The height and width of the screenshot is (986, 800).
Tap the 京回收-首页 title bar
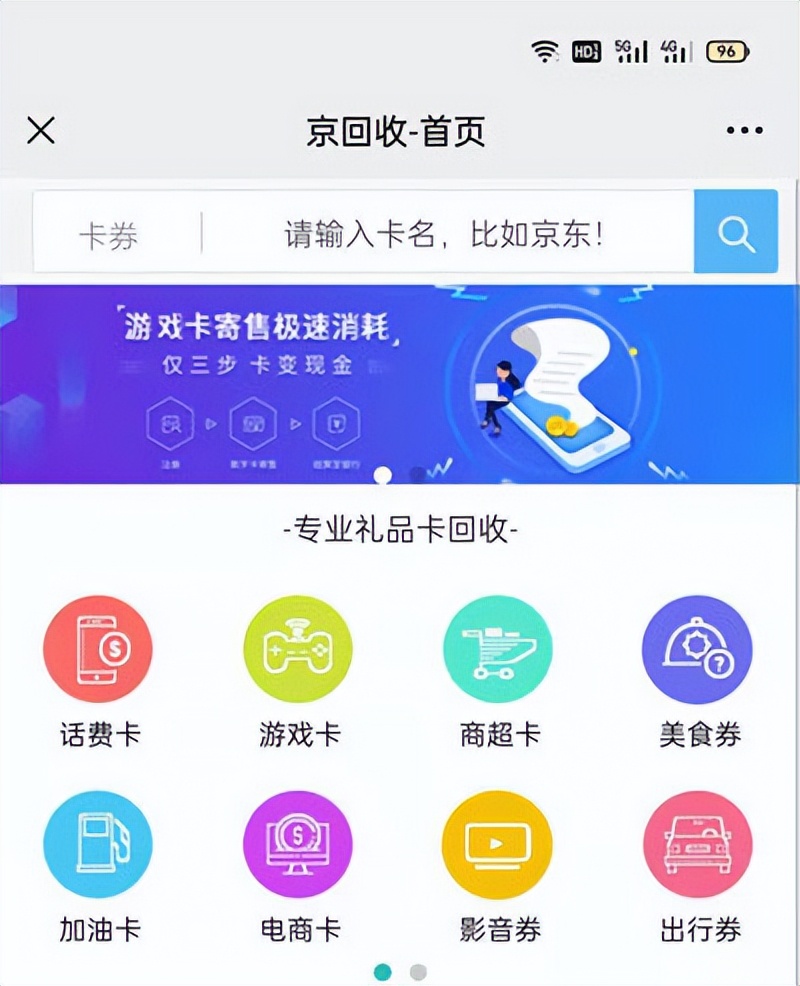[400, 129]
